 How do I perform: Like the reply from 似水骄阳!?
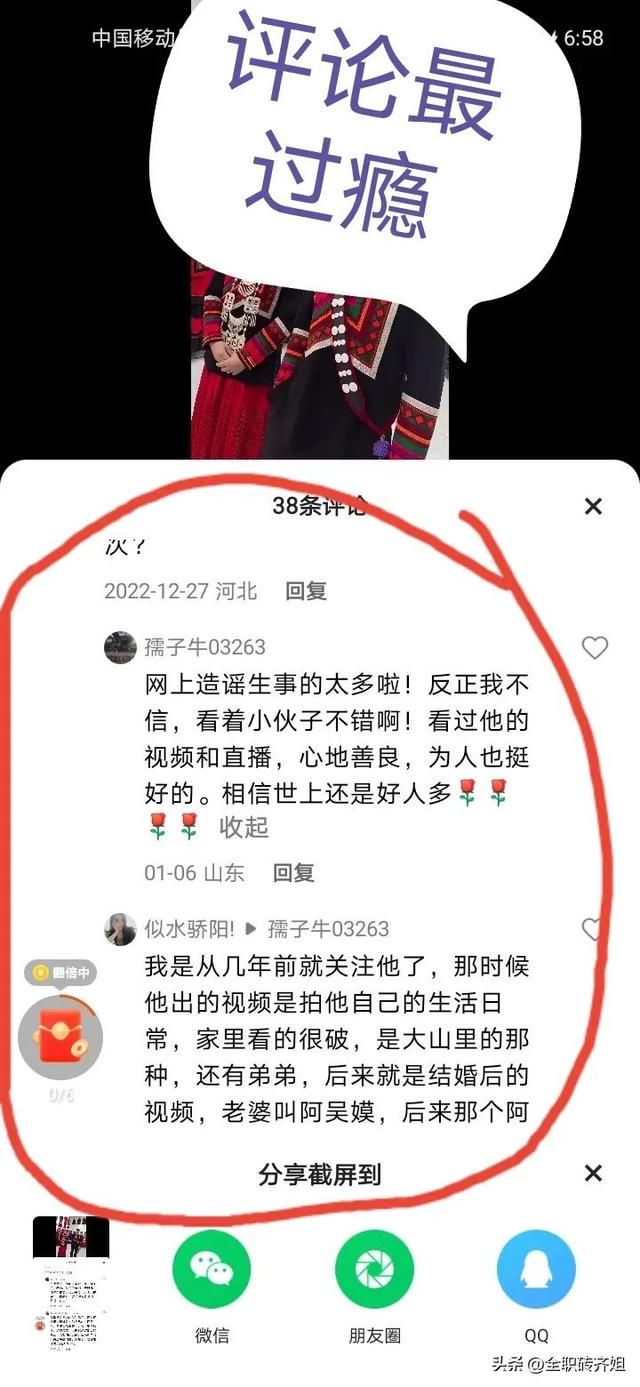pyautogui.click(x=593, y=929)
